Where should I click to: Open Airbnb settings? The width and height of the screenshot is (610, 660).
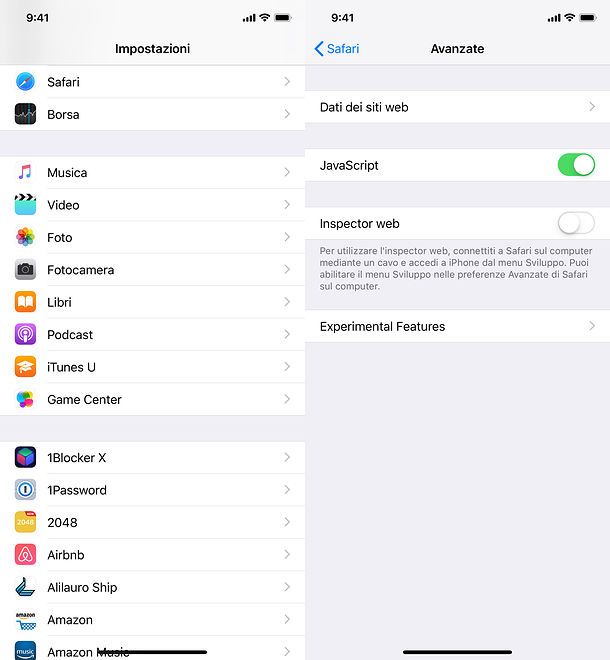click(x=150, y=555)
